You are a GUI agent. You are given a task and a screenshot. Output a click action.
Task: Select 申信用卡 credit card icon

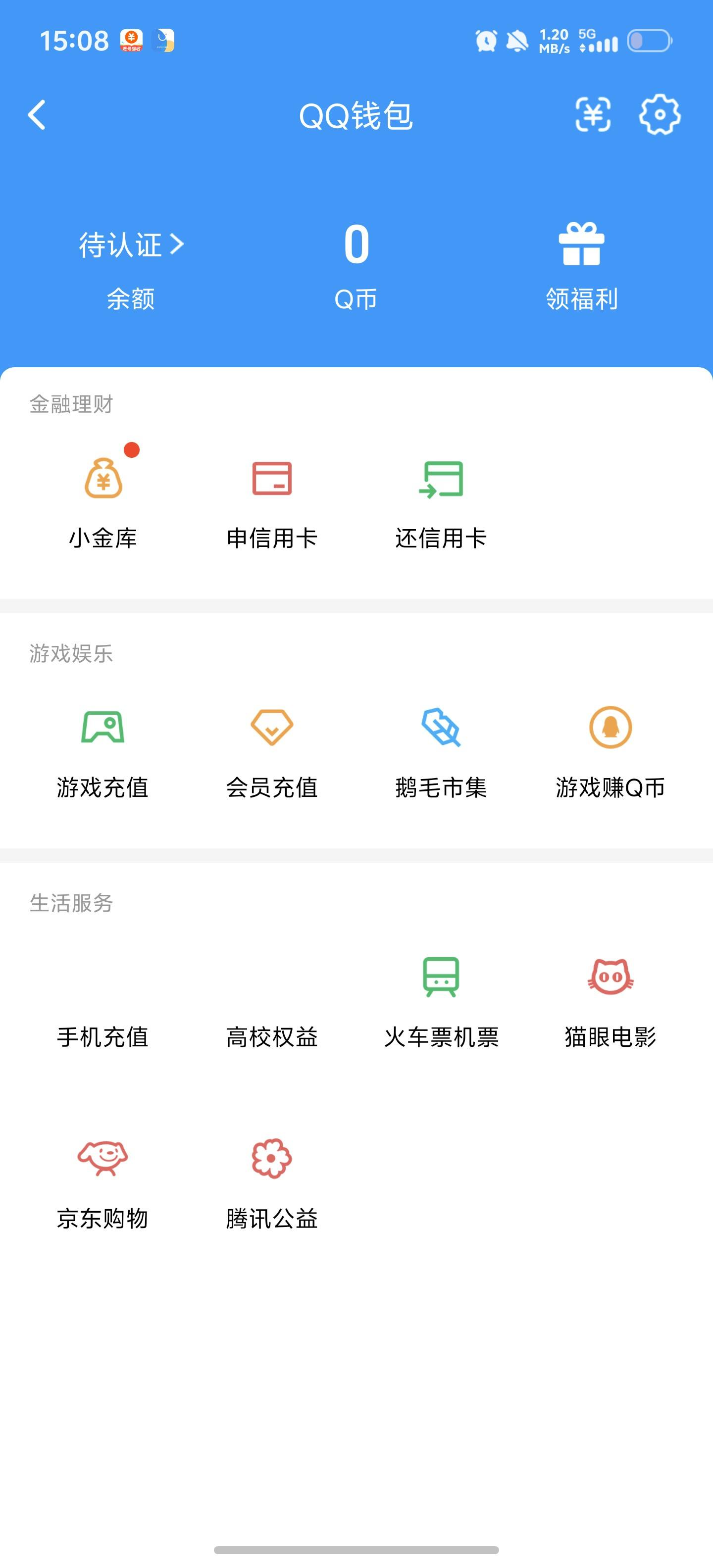pos(272,484)
